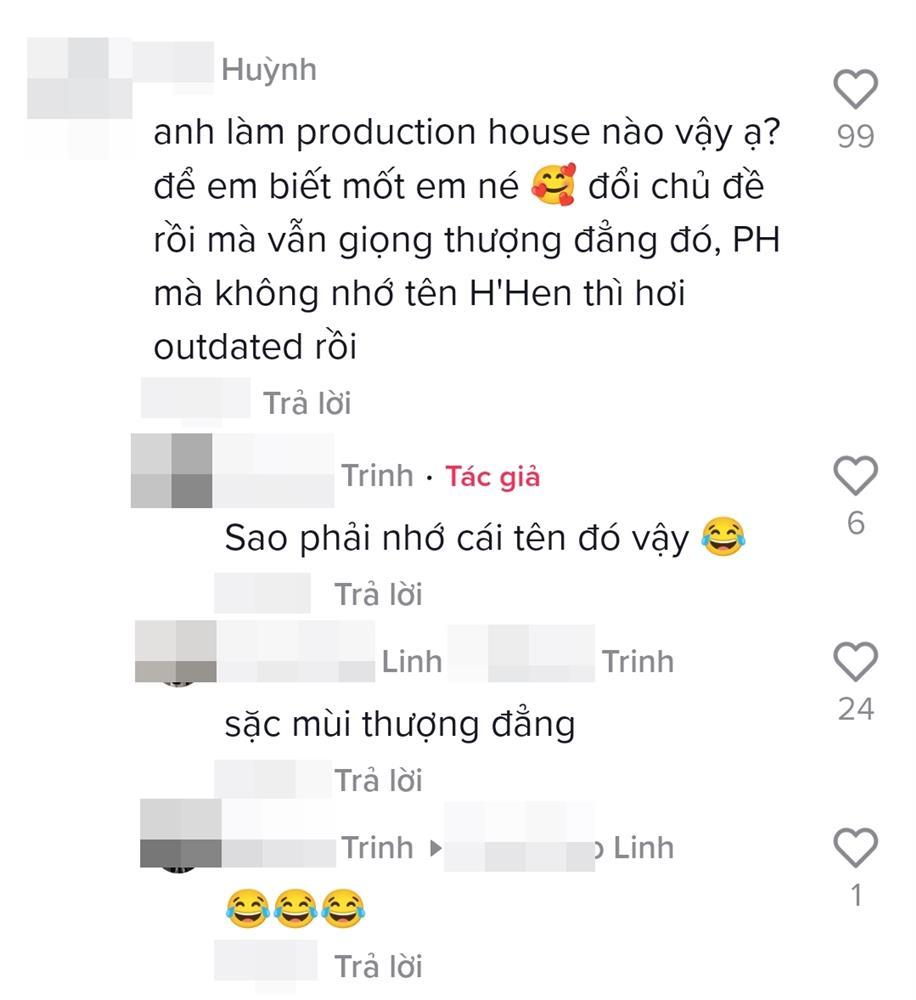Viewport: 916px width, 1000px height.
Task: Like Huỳnh's comment about production house
Action: click(x=855, y=91)
